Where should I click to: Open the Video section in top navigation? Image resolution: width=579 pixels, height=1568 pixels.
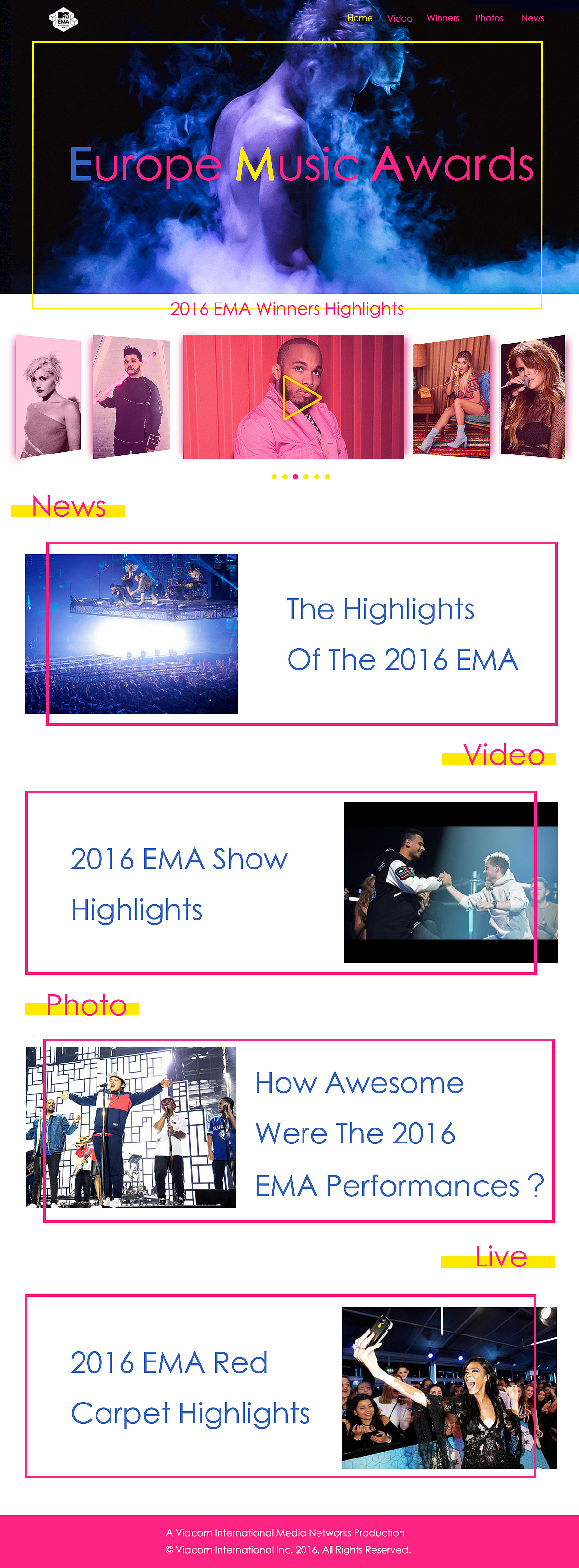(x=400, y=18)
